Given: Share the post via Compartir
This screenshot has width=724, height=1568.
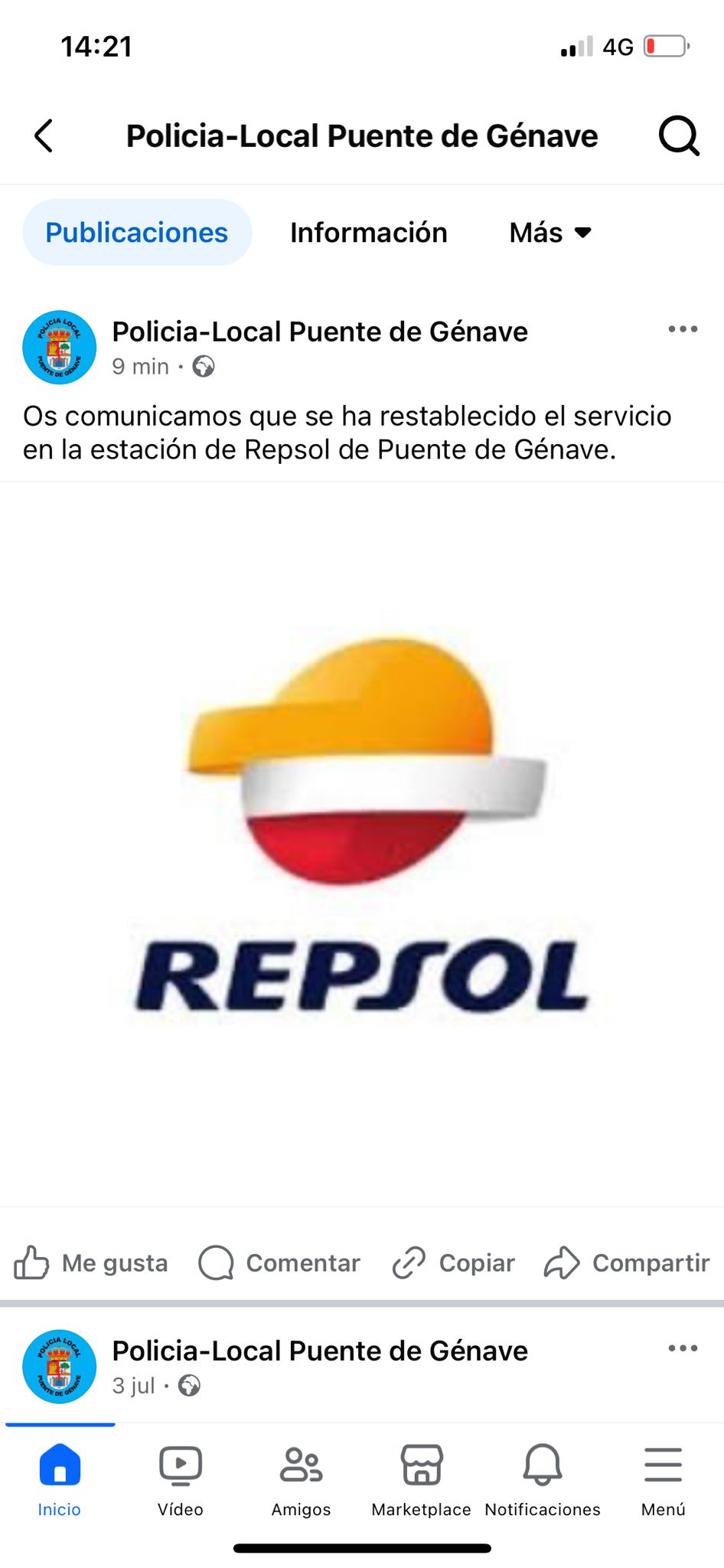Looking at the screenshot, I should tap(627, 1263).
